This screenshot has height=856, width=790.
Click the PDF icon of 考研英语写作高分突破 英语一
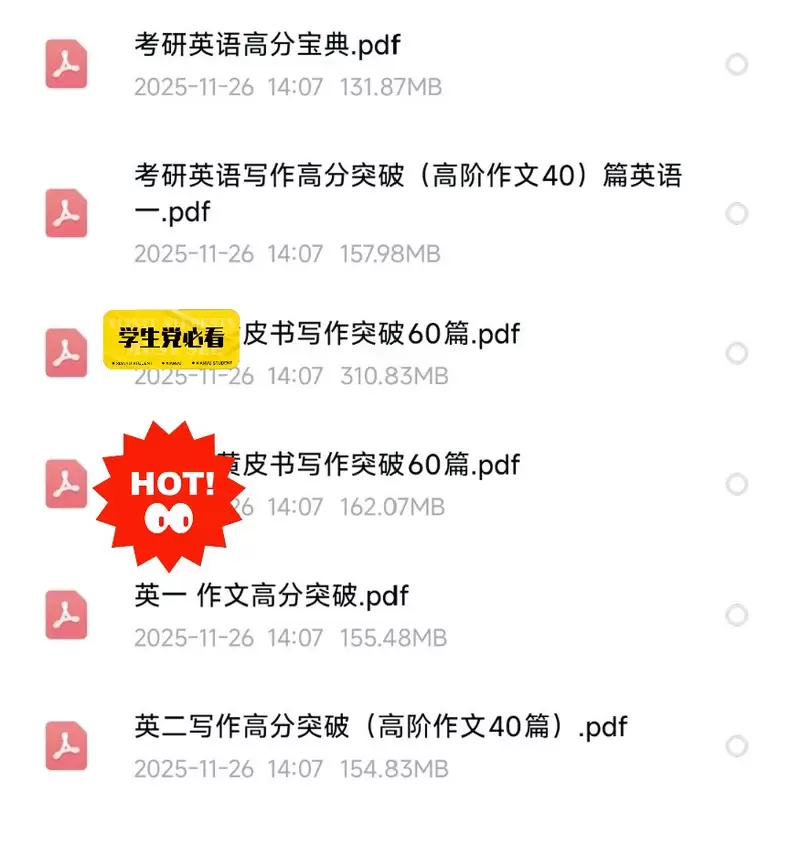pyautogui.click(x=65, y=213)
